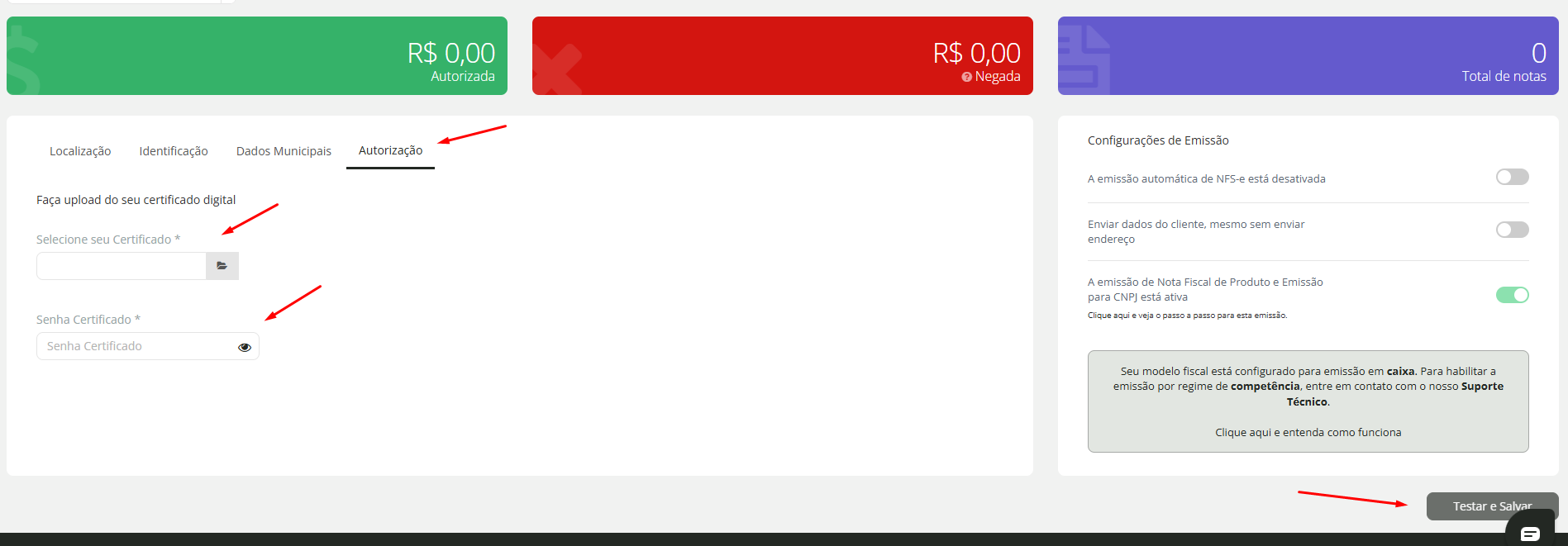Tap the help icon beside Negada
Viewport: 1568px width, 546px height.
[966, 77]
